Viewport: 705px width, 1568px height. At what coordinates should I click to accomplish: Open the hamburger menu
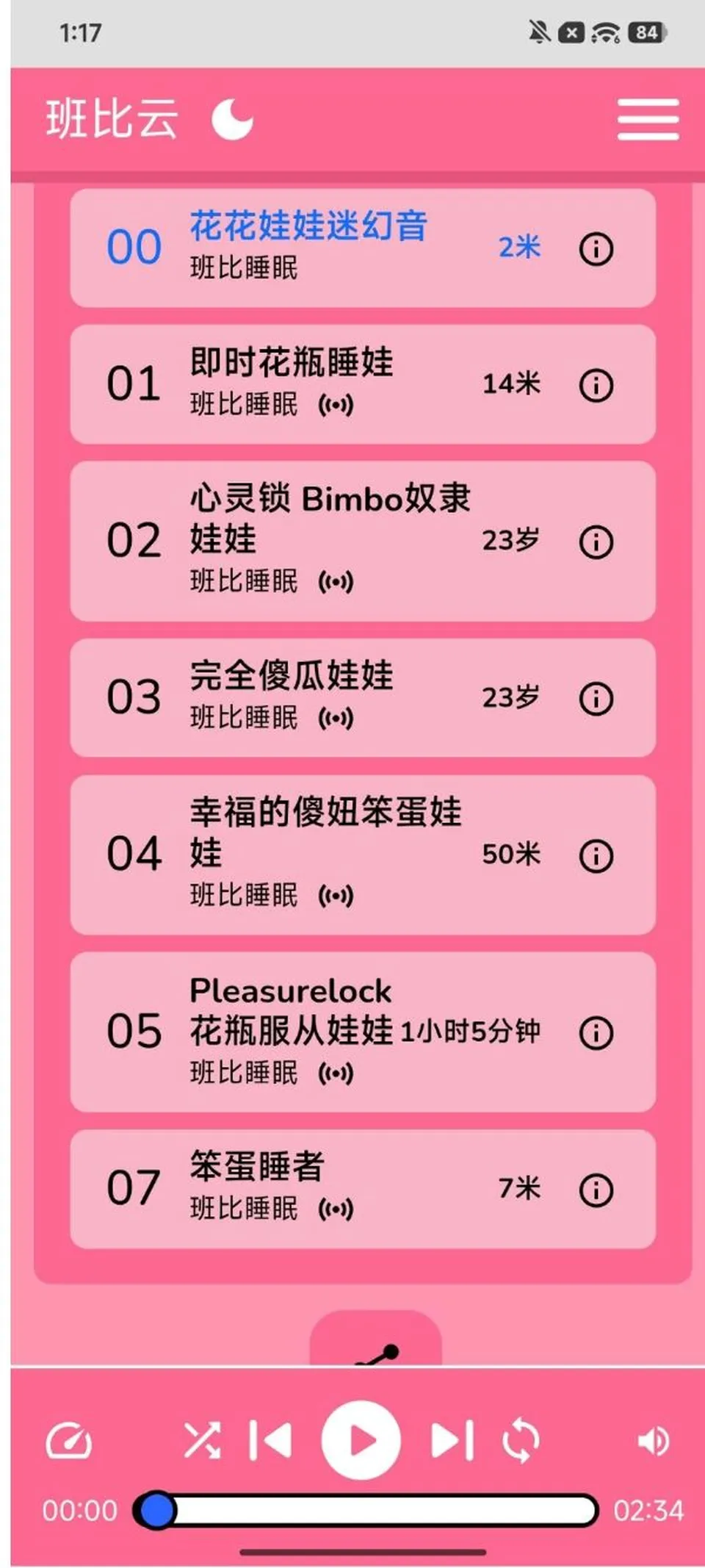(x=648, y=119)
